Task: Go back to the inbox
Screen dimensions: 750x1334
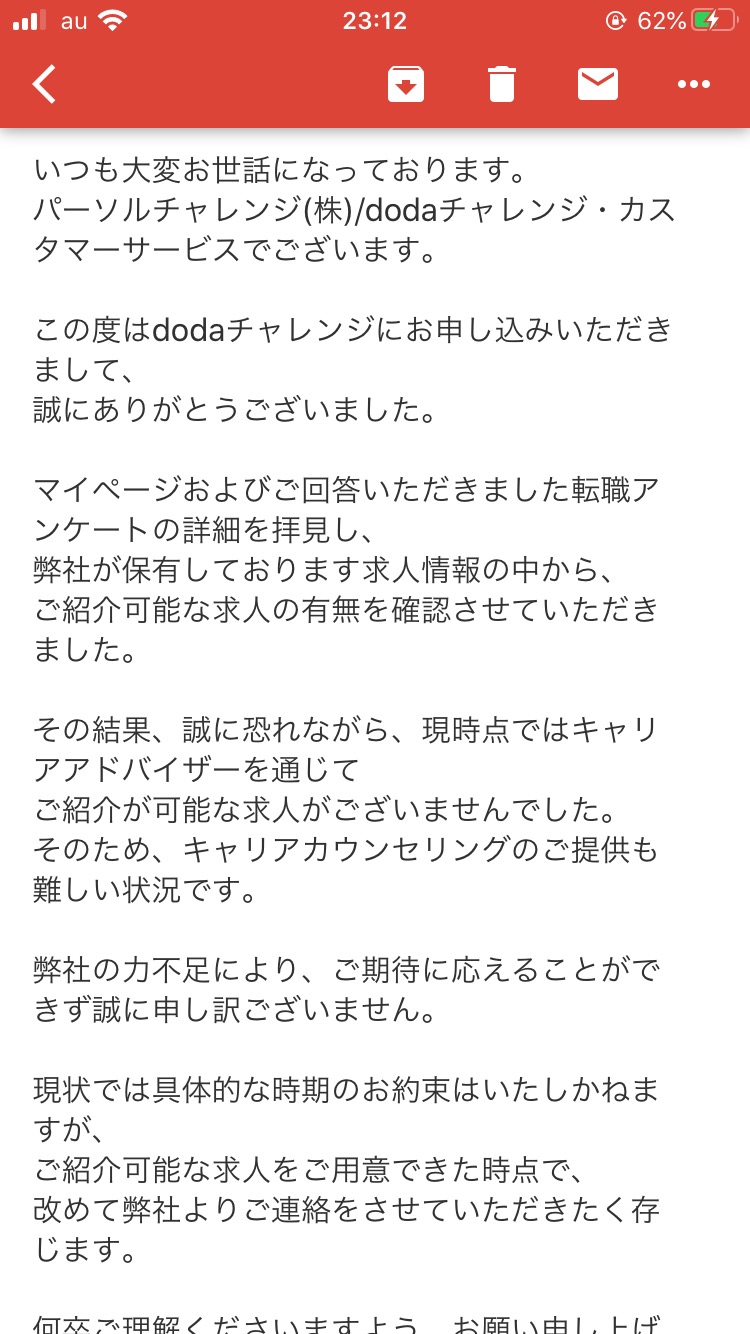Action: (44, 85)
